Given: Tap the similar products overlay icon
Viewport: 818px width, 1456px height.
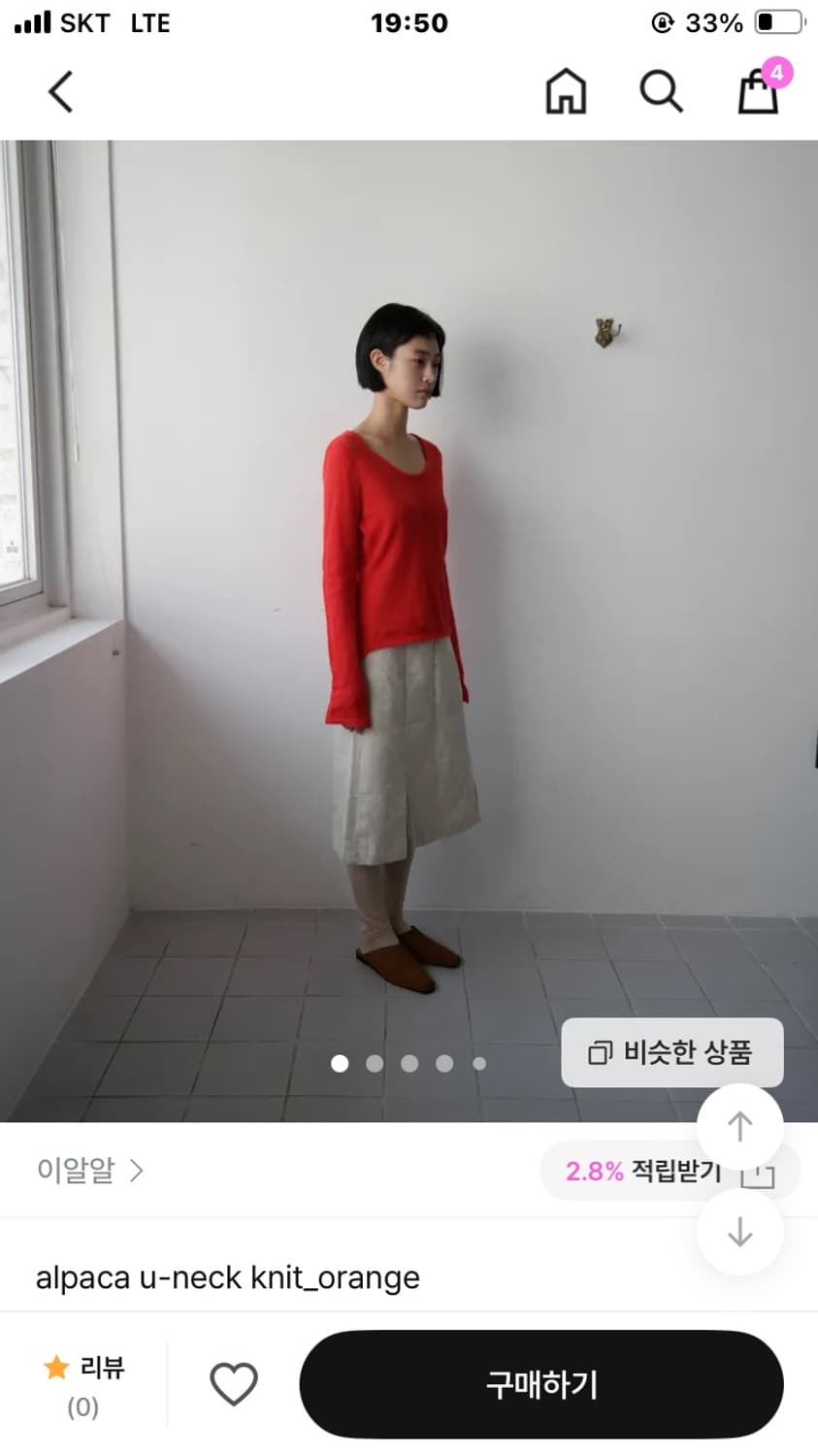Looking at the screenshot, I should 602,1051.
